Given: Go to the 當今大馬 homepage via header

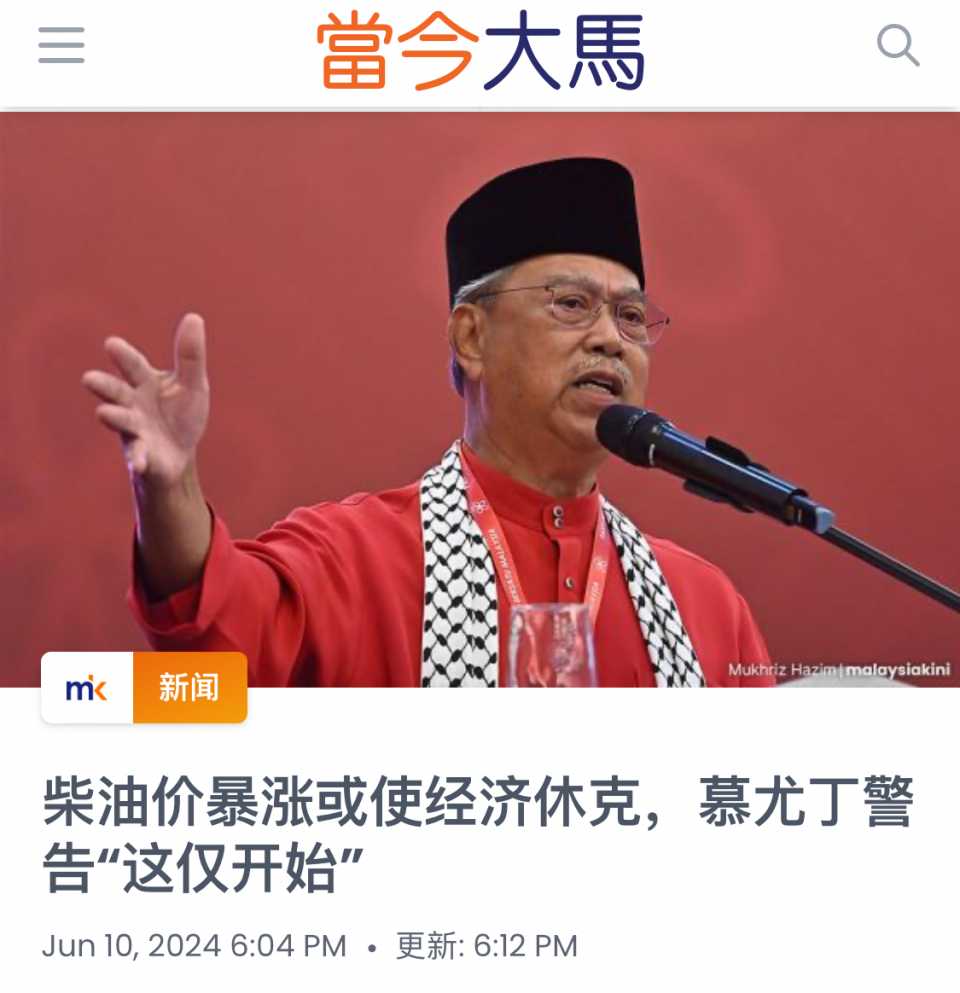Looking at the screenshot, I should (480, 50).
